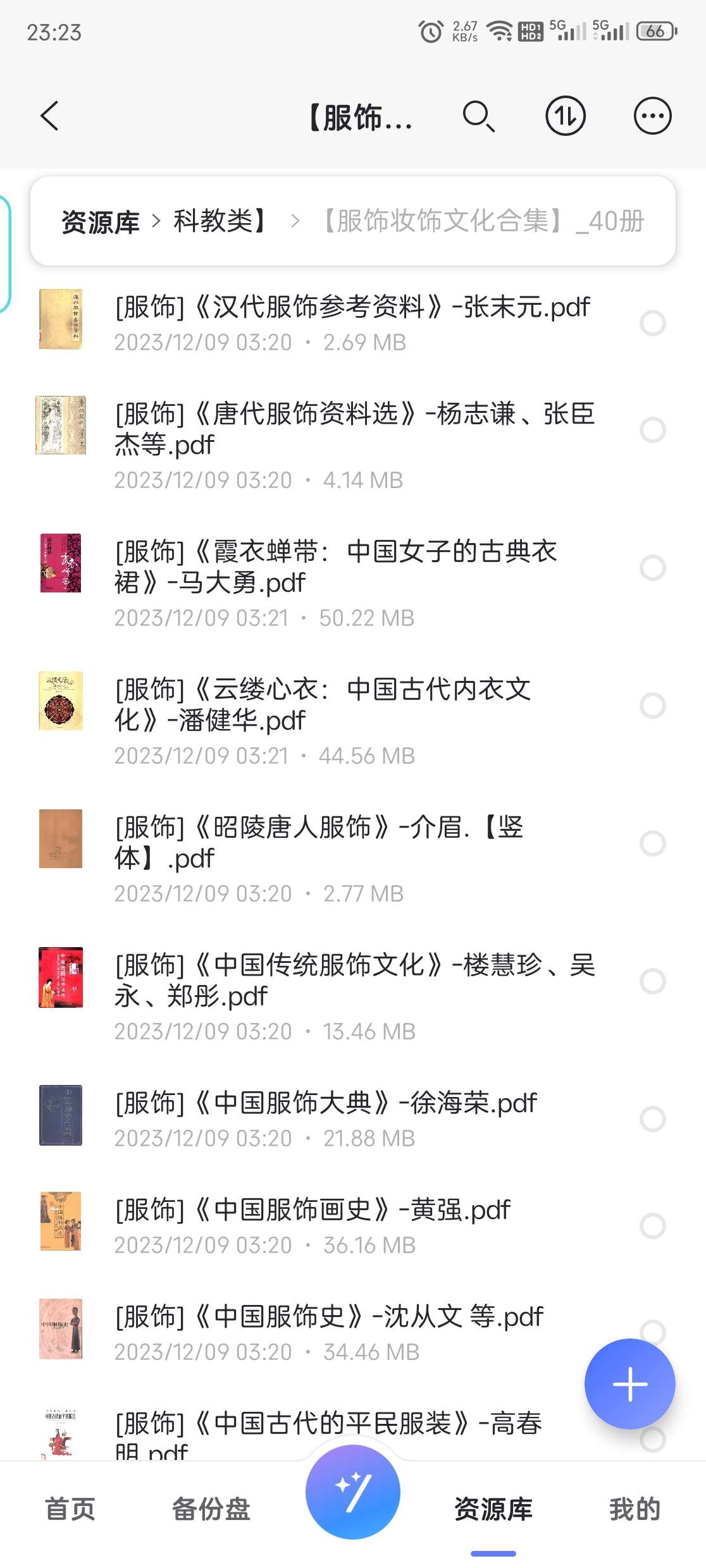
Task: Open 《汉代服饰参考资料》-张末元.pdf
Action: point(352,308)
